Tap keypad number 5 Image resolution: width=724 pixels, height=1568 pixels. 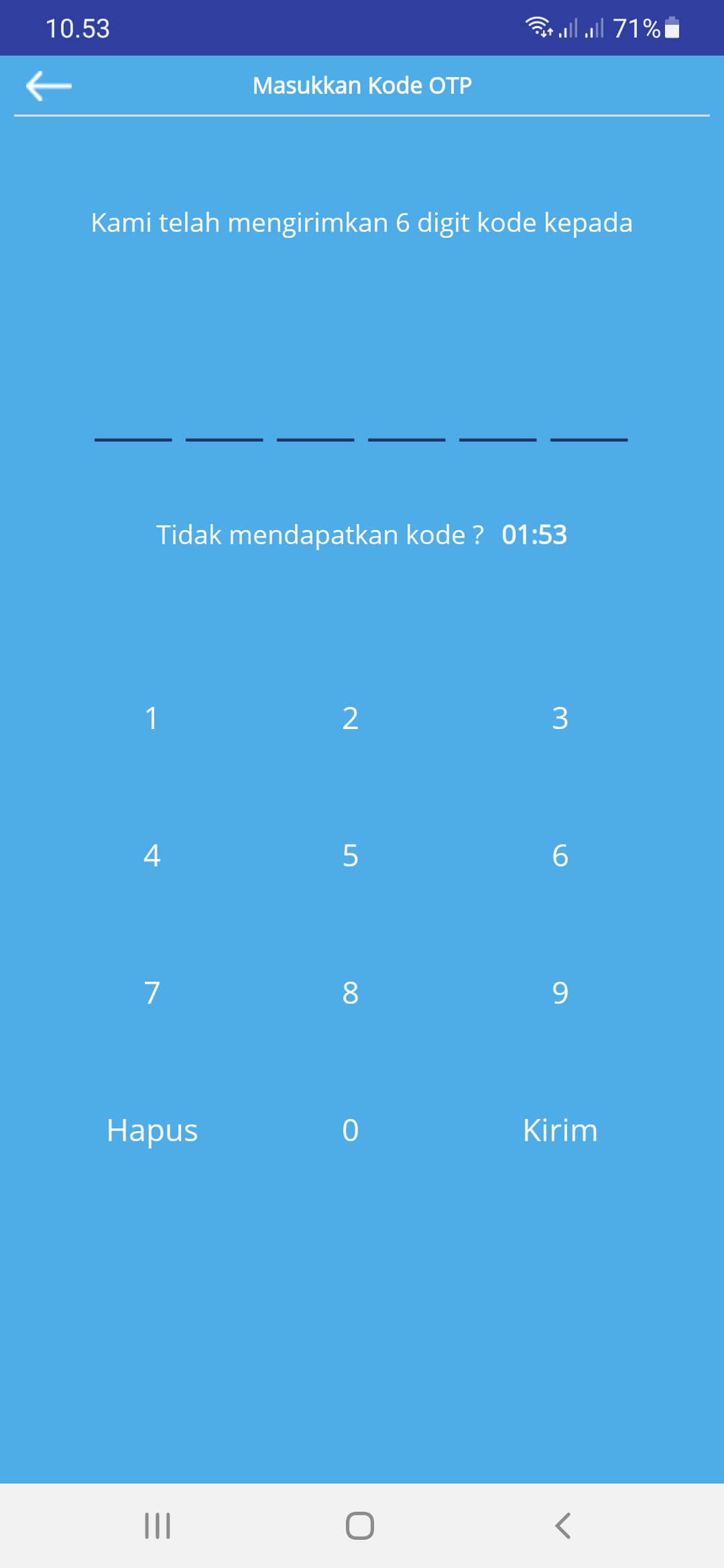[x=350, y=856]
